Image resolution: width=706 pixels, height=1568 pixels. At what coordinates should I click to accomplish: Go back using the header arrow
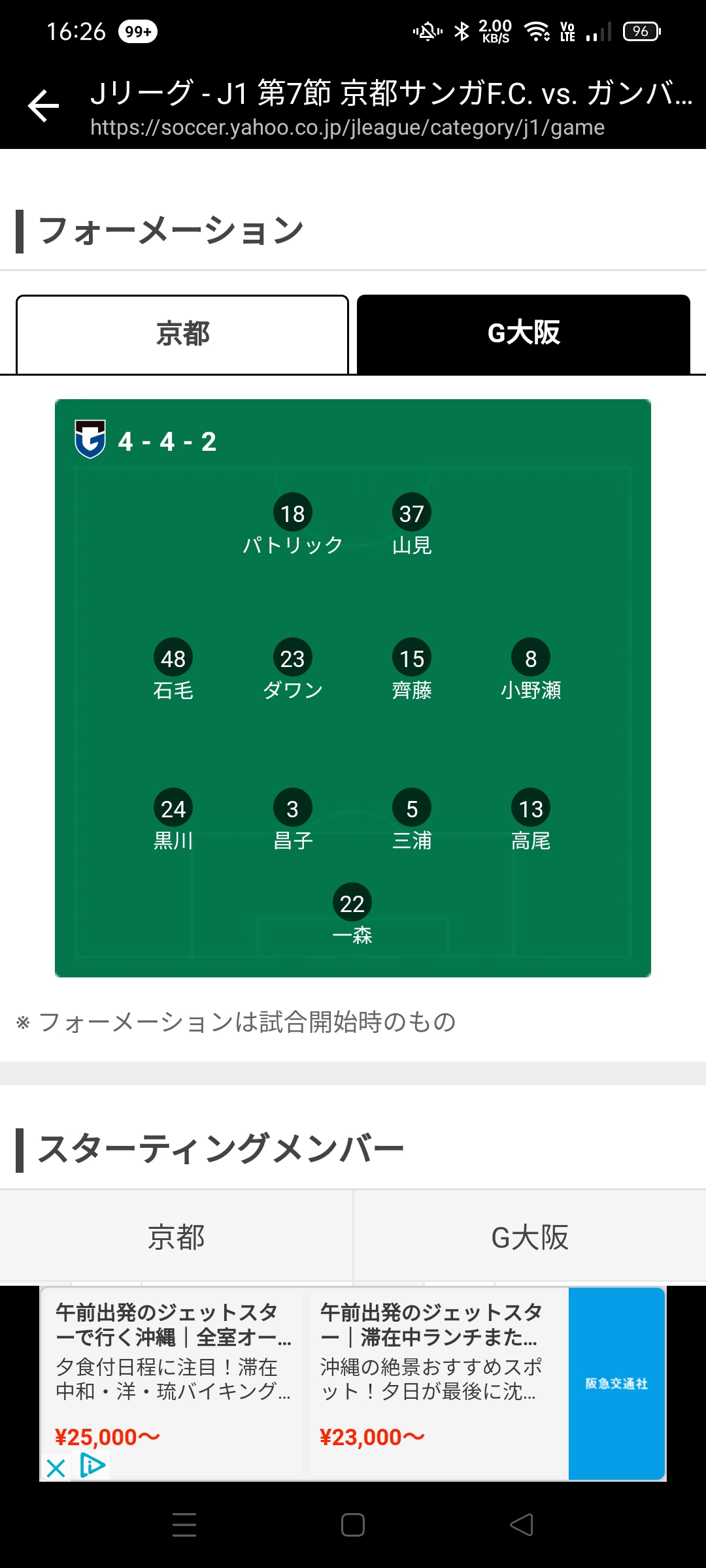(x=44, y=106)
